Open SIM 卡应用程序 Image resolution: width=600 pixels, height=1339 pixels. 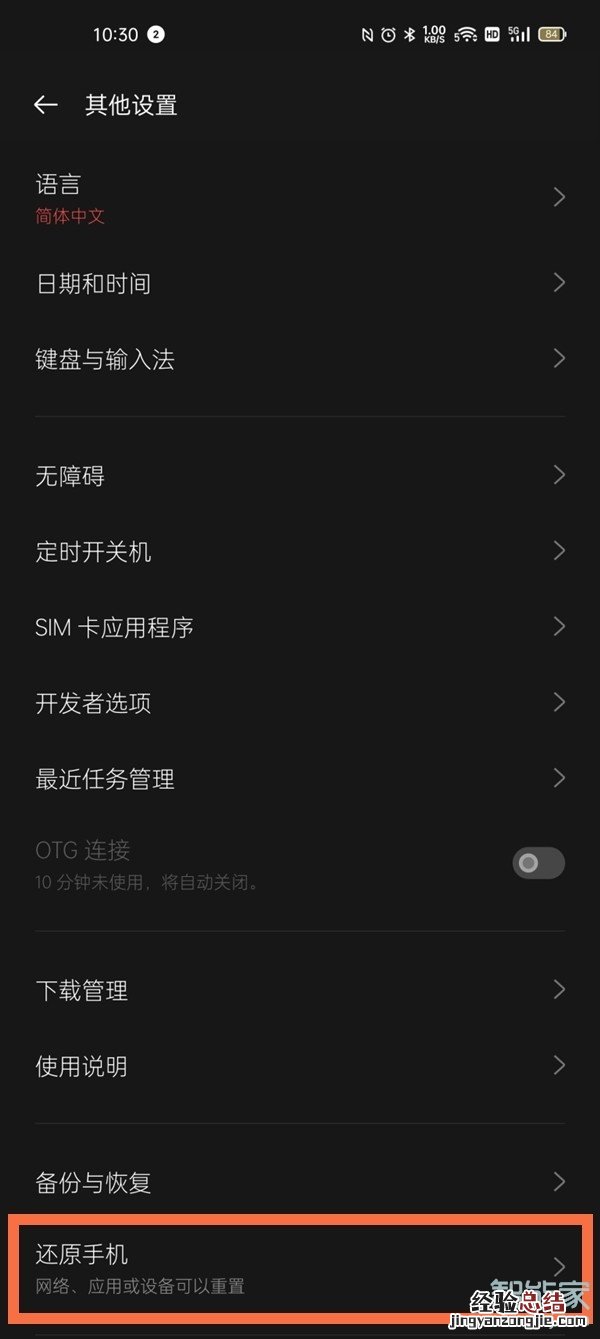point(300,628)
